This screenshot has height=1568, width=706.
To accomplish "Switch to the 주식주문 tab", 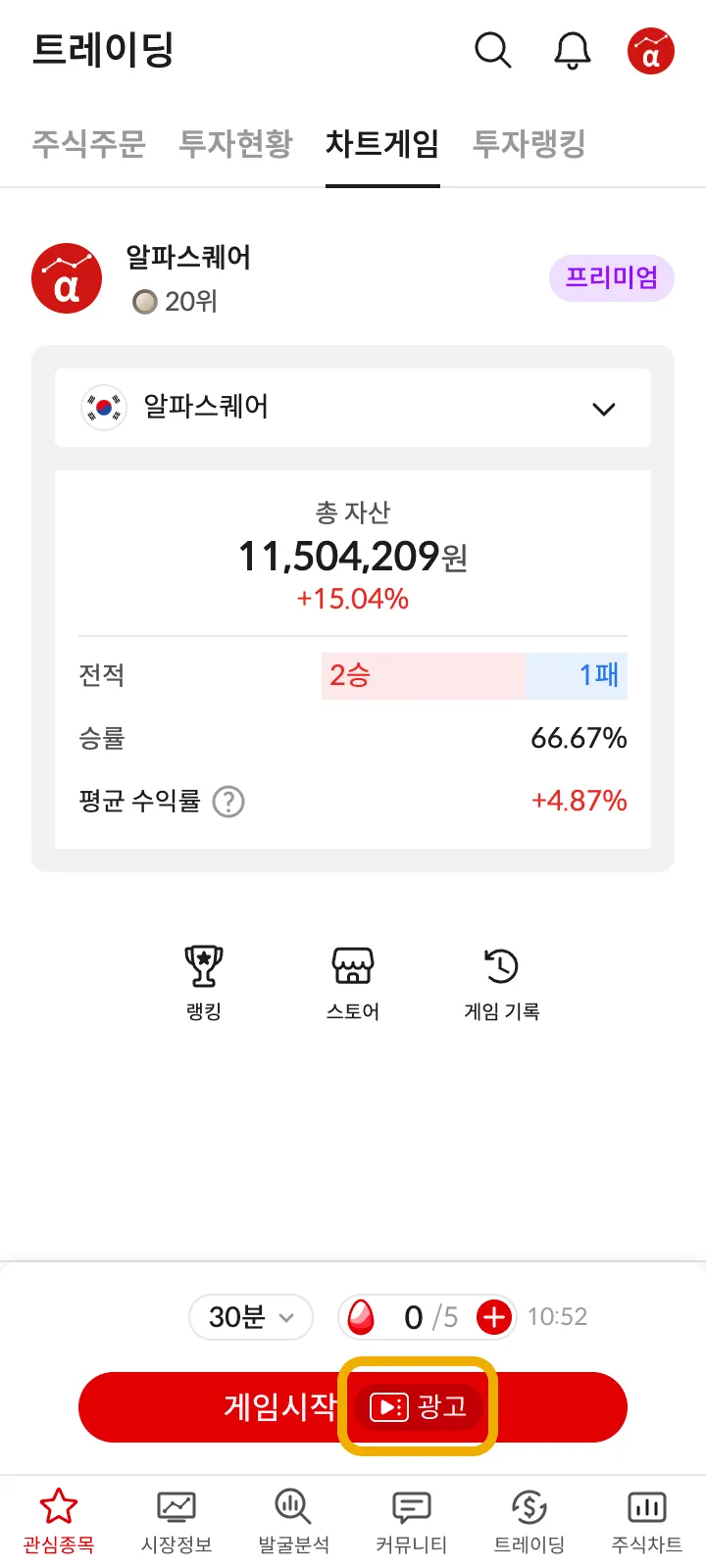I will [x=88, y=144].
